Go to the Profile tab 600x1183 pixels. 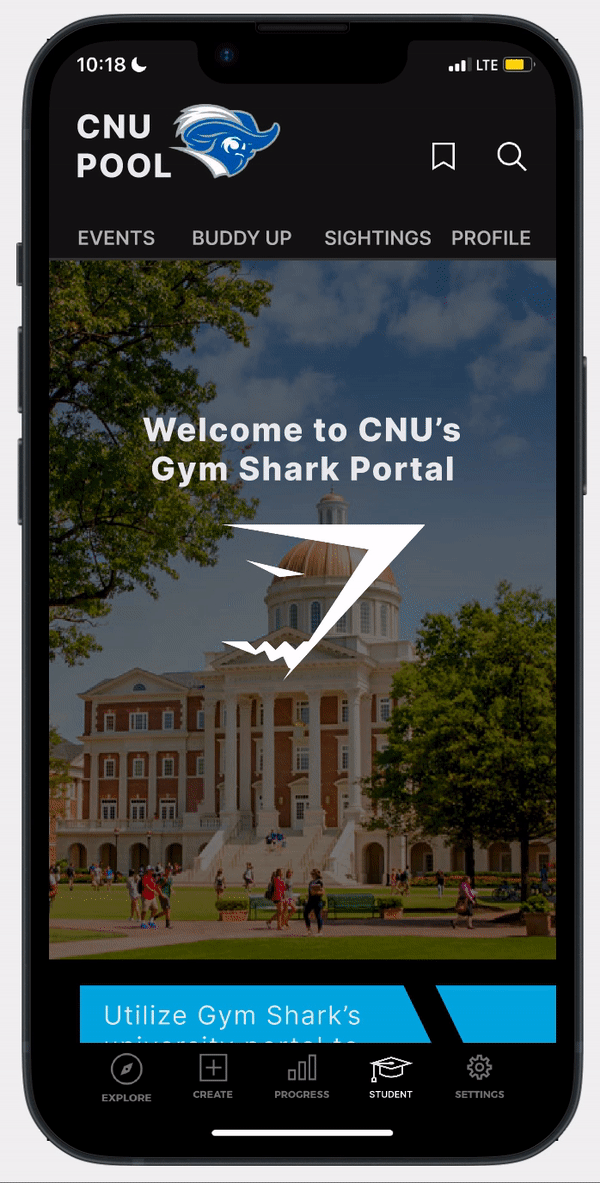coord(490,238)
